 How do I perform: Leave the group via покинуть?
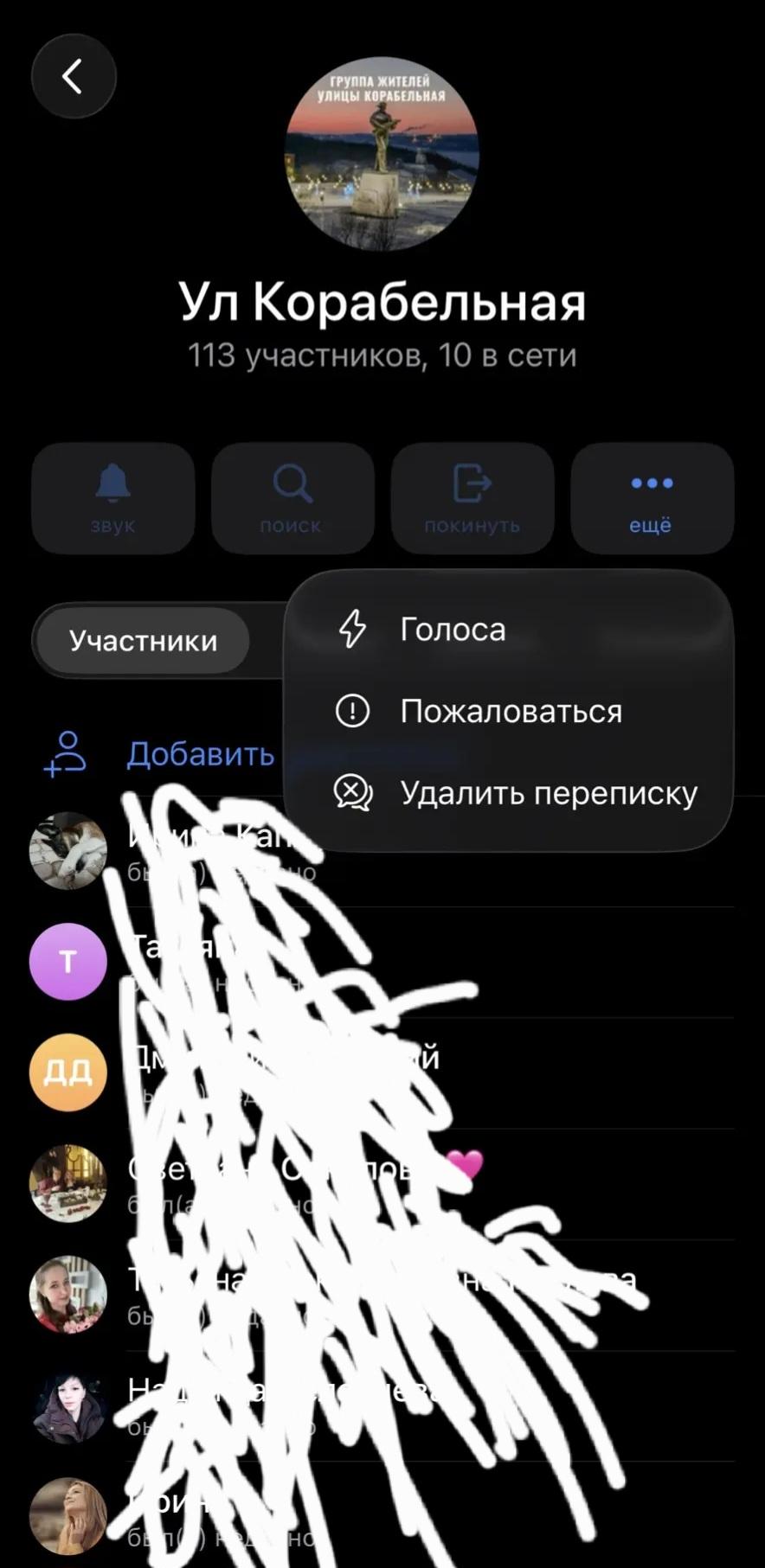(472, 497)
